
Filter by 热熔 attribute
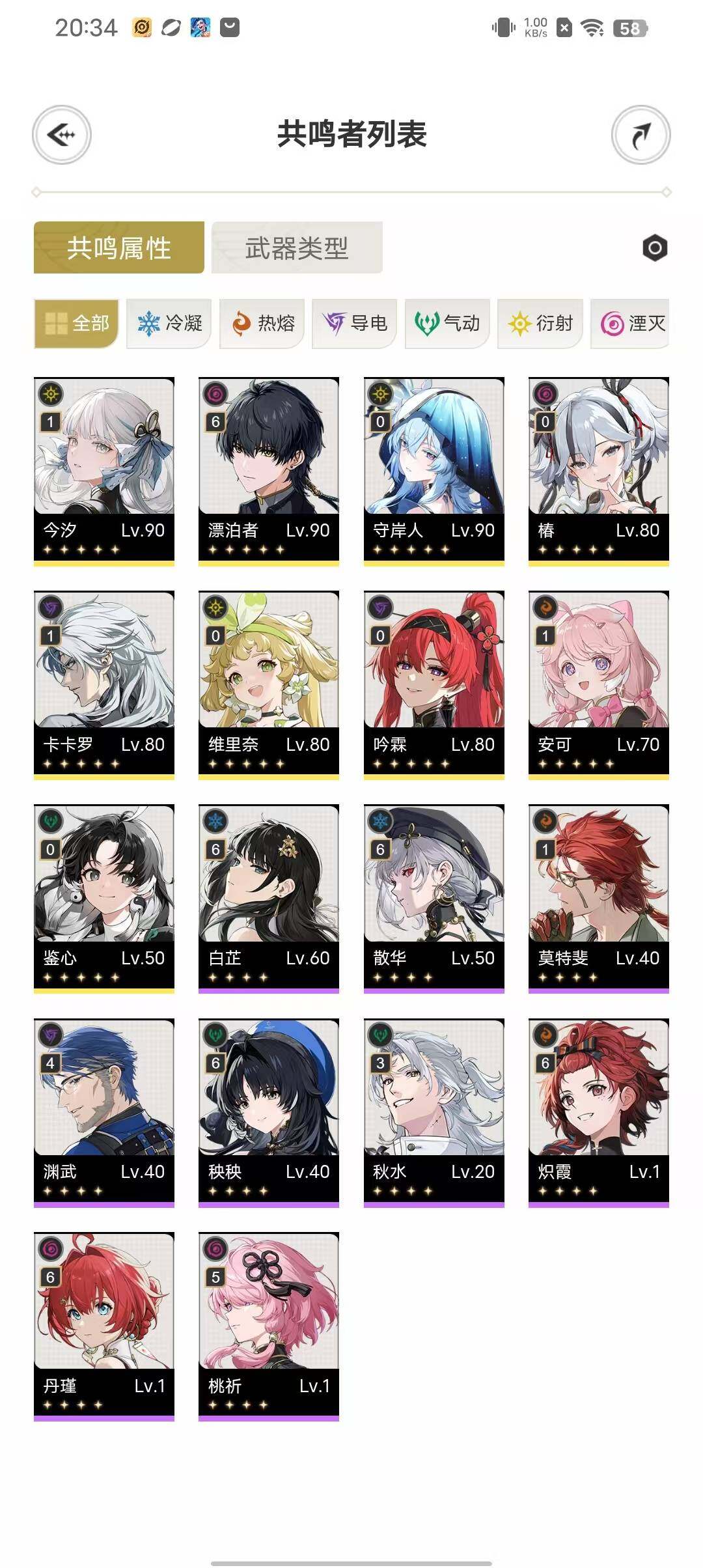click(262, 324)
